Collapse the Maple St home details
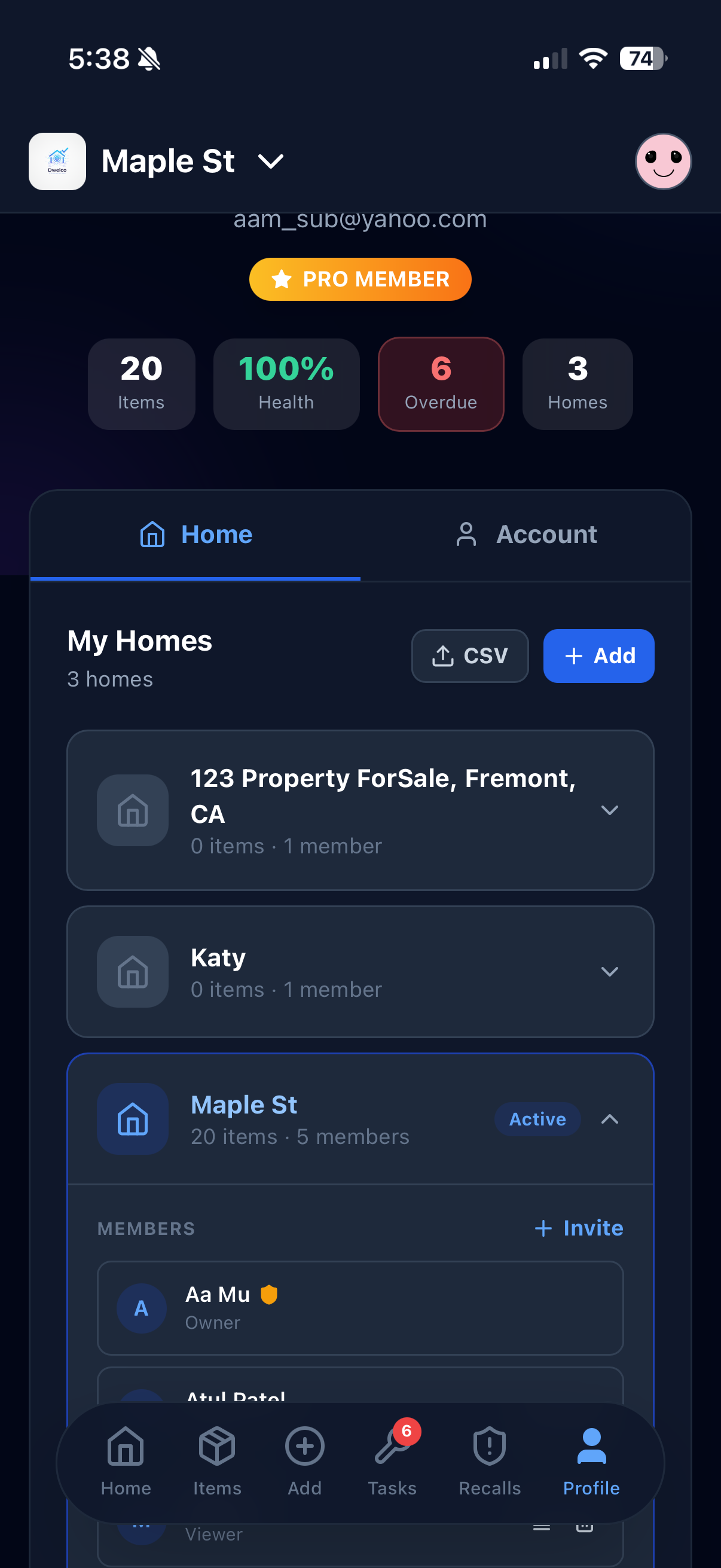 pyautogui.click(x=610, y=1119)
